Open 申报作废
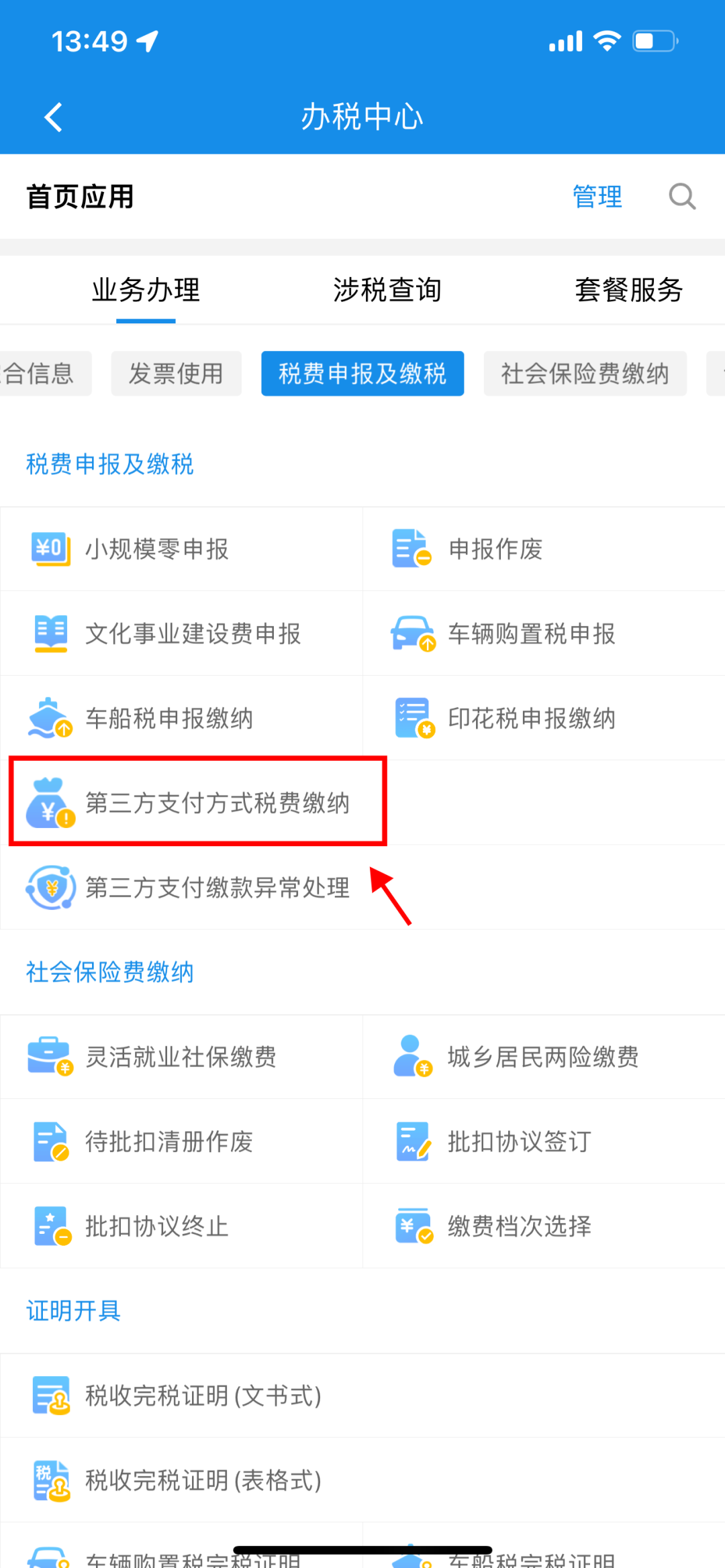 point(544,549)
